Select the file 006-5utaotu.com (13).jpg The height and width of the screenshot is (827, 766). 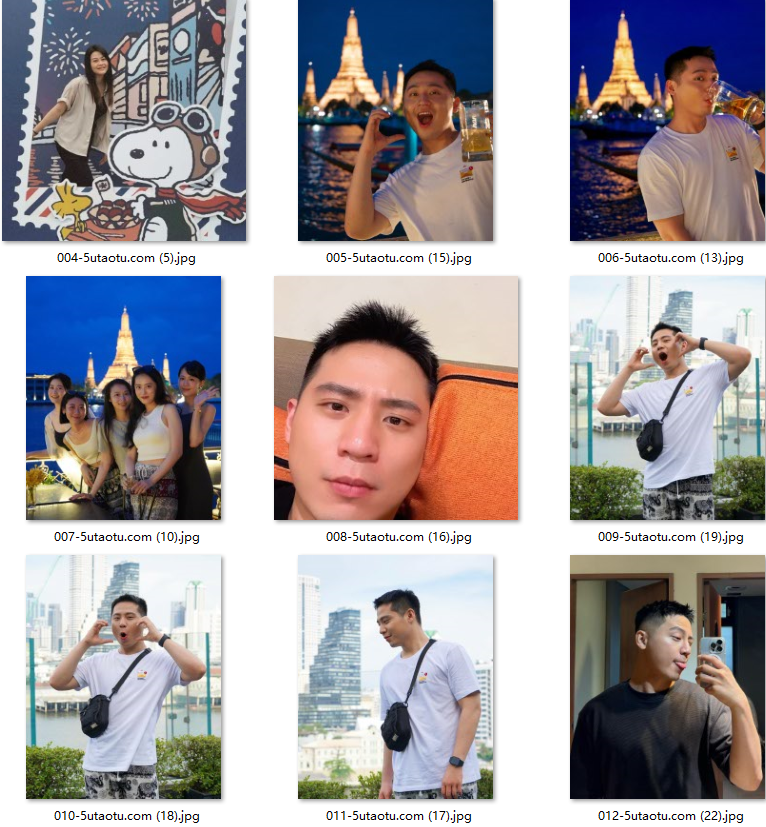tap(667, 120)
